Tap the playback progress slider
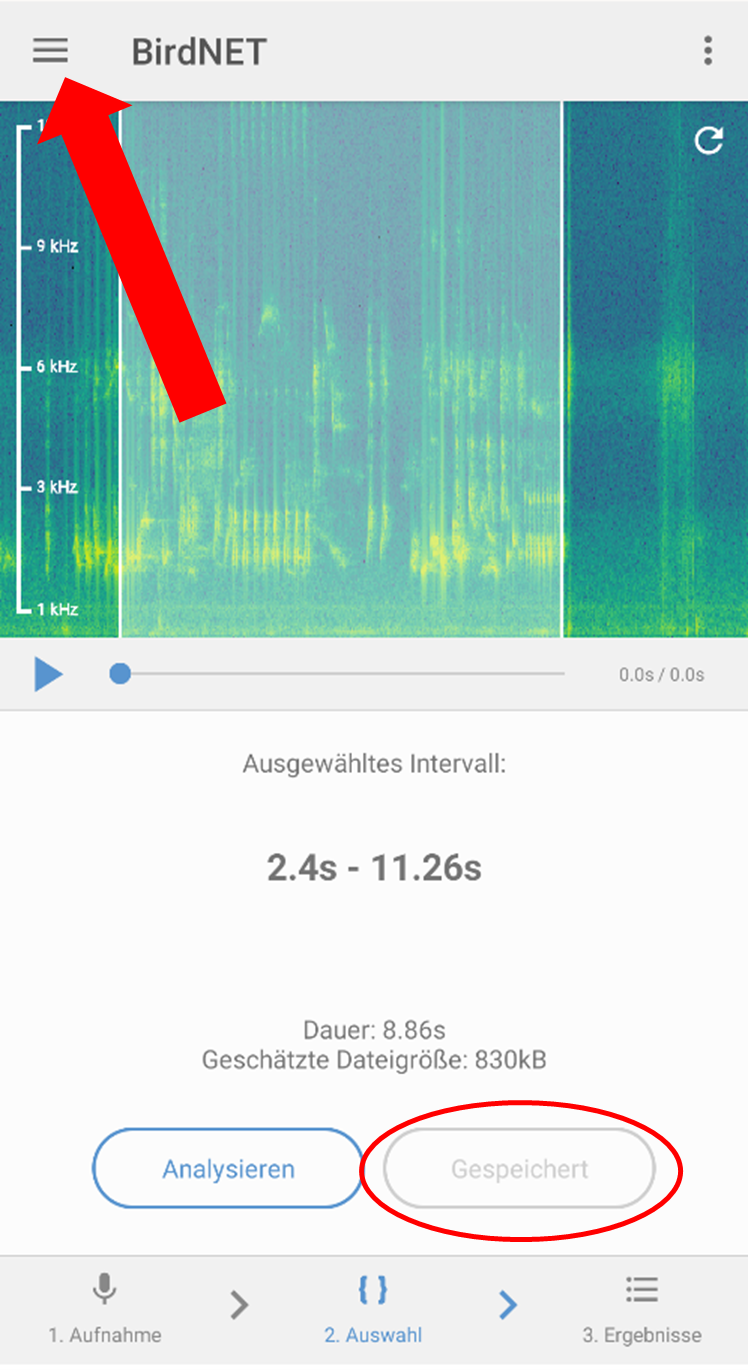 pyautogui.click(x=340, y=674)
